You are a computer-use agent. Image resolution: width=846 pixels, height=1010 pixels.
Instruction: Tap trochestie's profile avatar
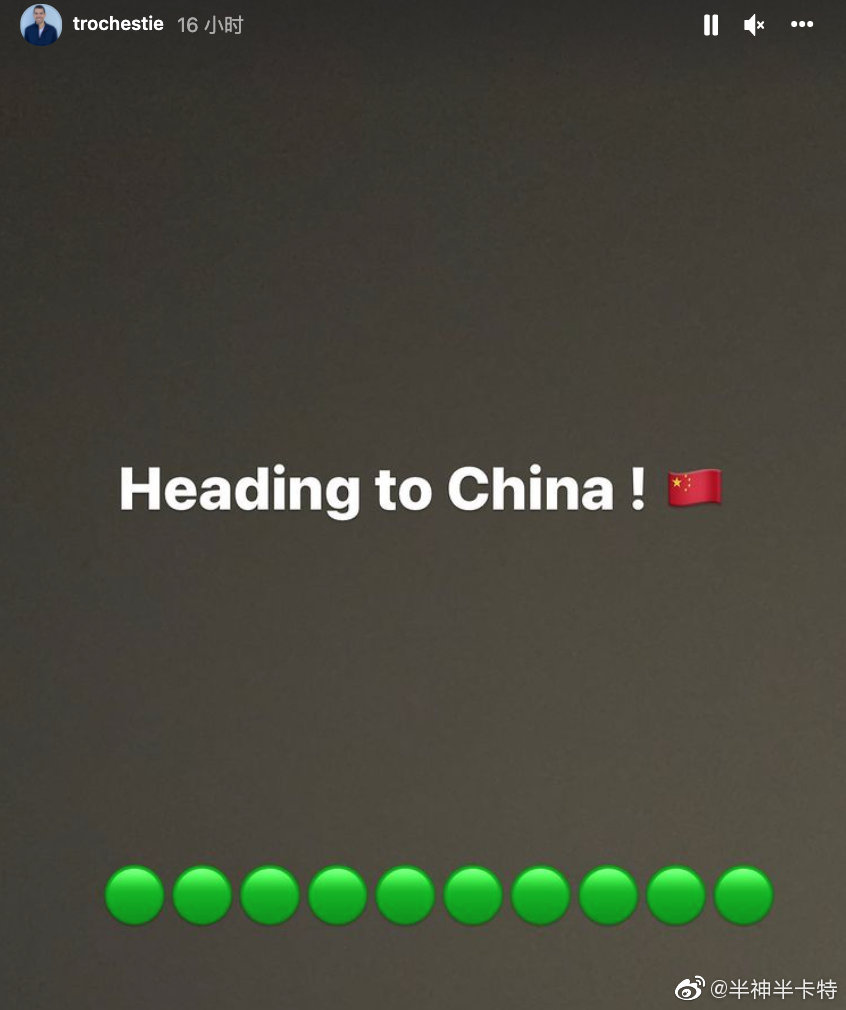[41, 24]
